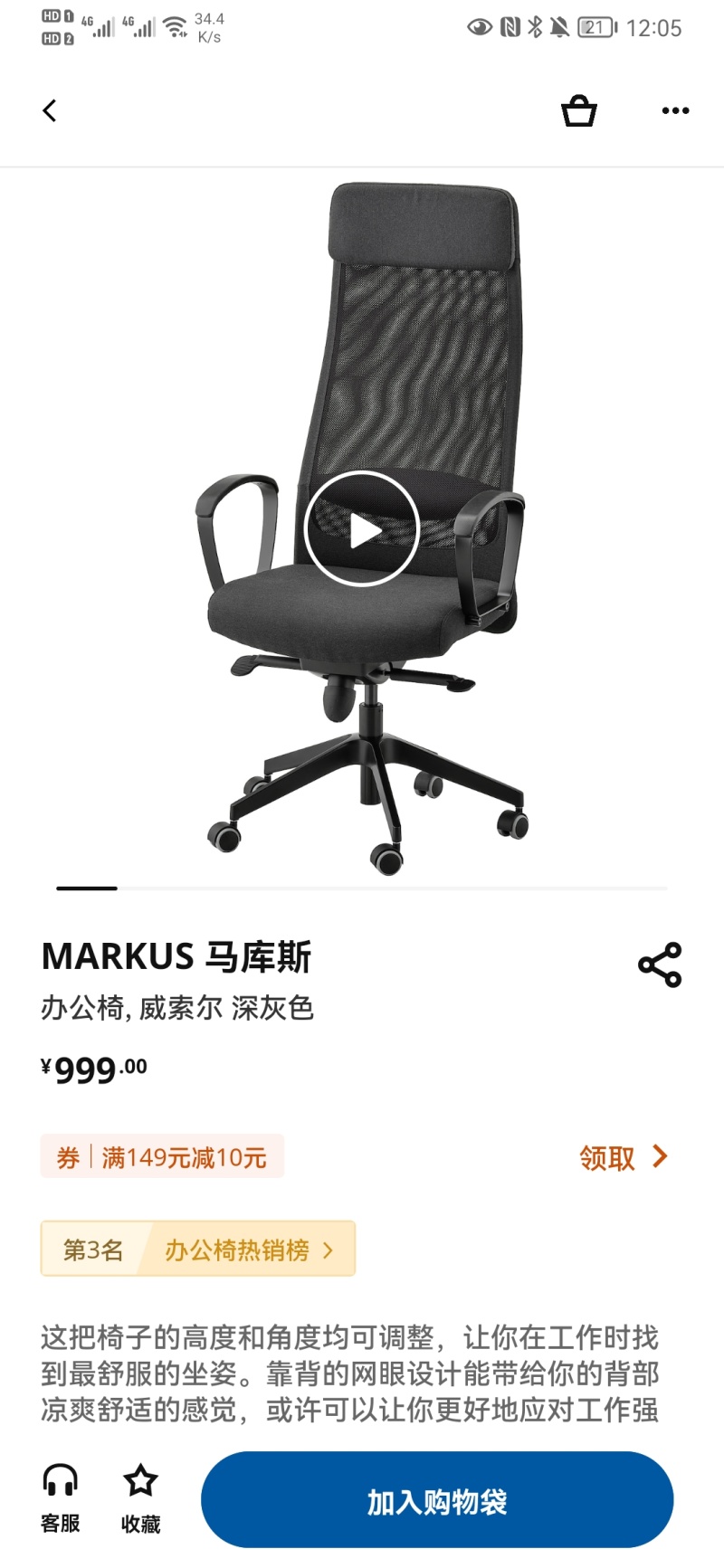Image resolution: width=724 pixels, height=1568 pixels.
Task: Tap the image carousel progress bar
Action: click(88, 889)
